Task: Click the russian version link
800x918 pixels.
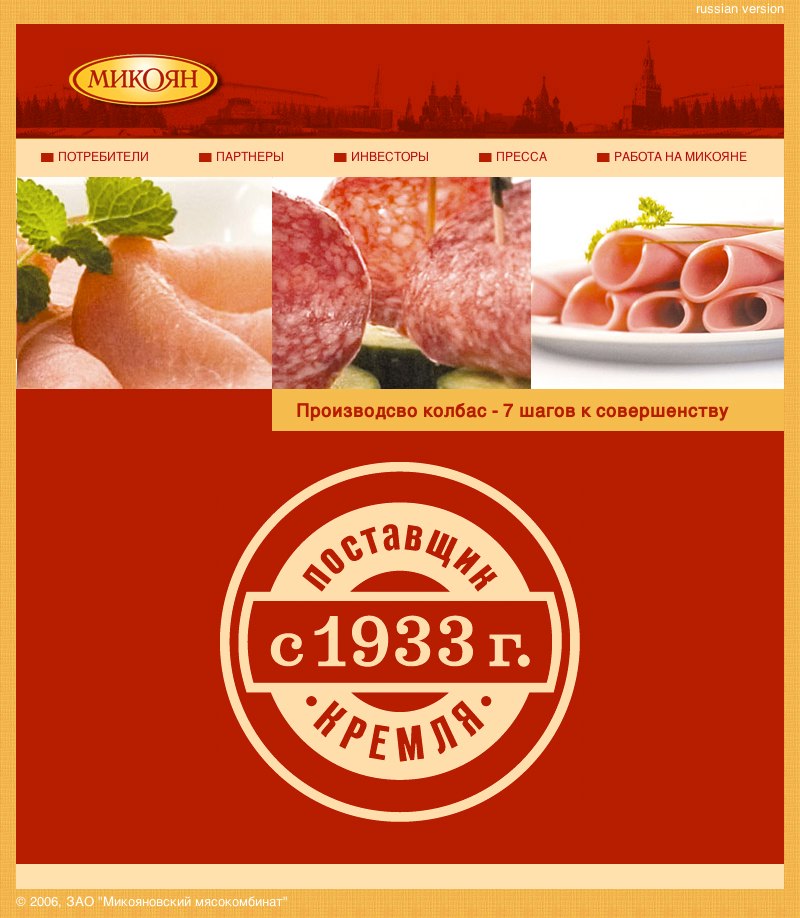Action: click(738, 8)
